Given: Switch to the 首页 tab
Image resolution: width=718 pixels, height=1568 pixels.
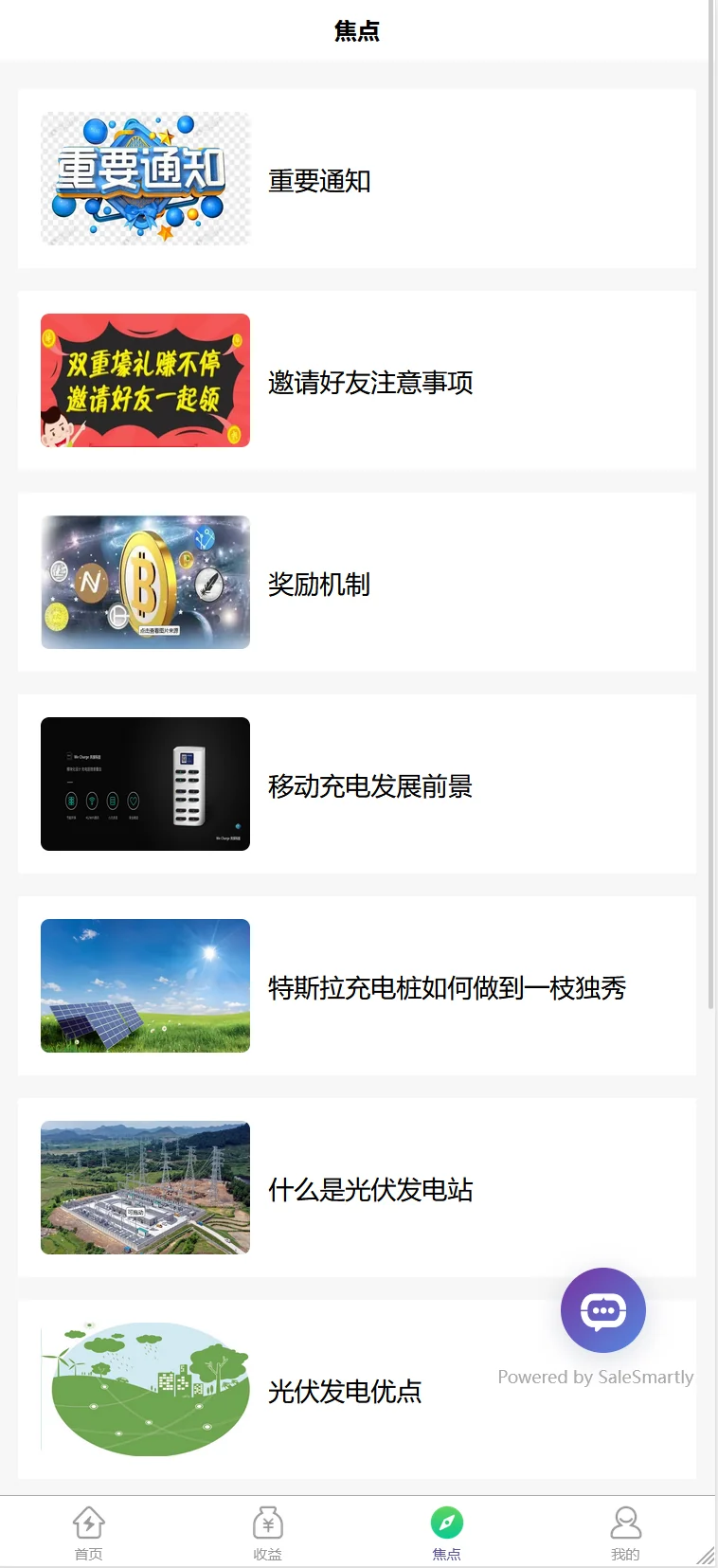Looking at the screenshot, I should (x=89, y=1531).
